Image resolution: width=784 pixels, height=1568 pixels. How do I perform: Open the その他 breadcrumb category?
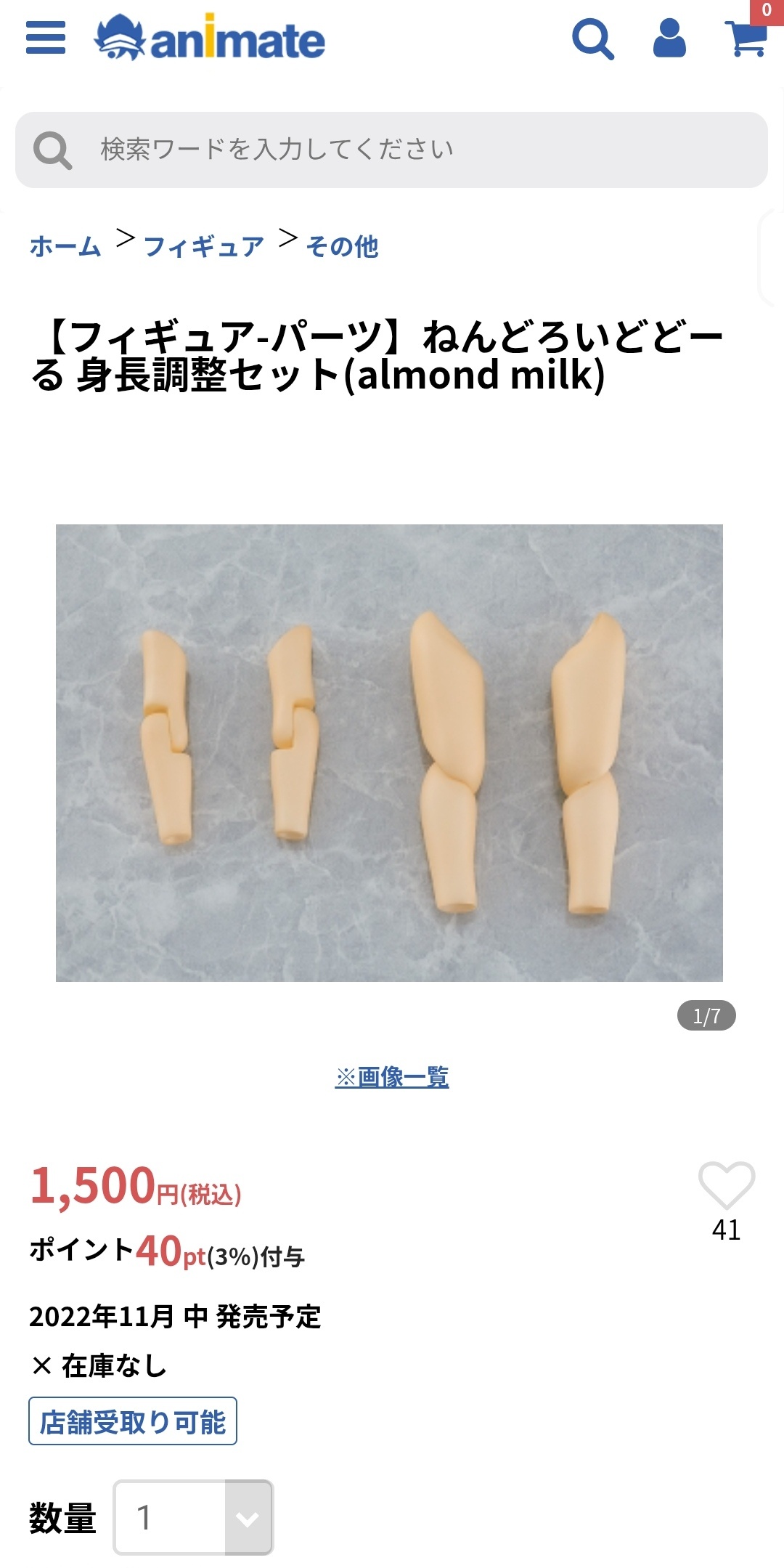[343, 247]
